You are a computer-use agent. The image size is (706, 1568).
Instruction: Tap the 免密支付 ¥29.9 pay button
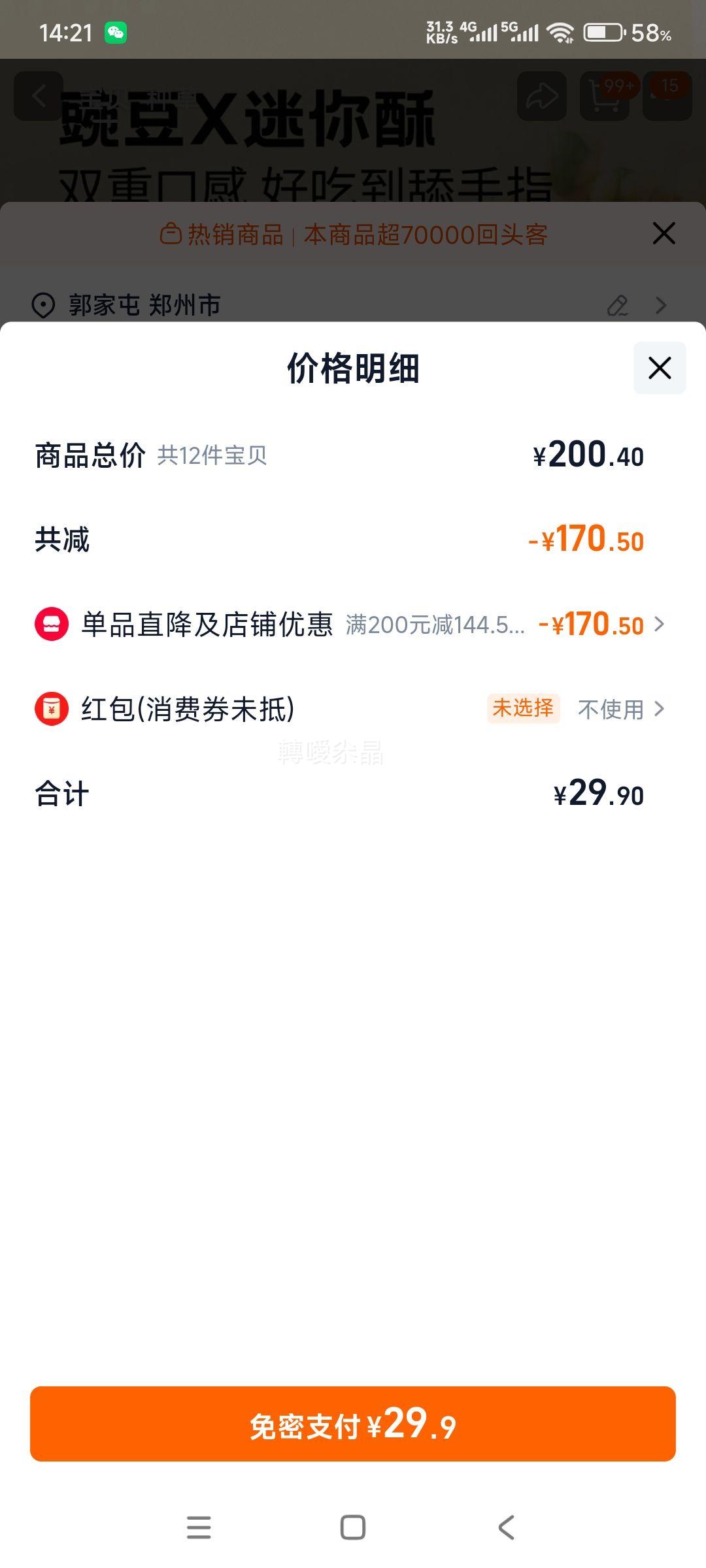353,1424
